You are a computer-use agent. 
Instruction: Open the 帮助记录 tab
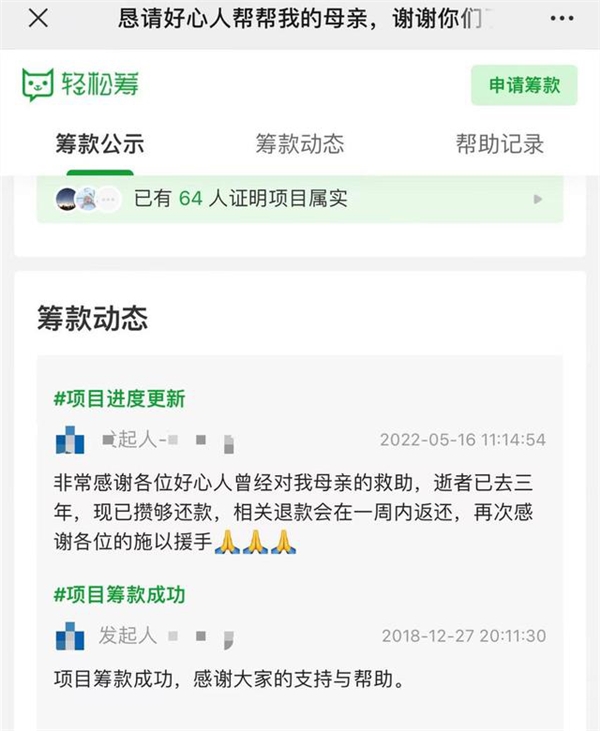[x=499, y=143]
